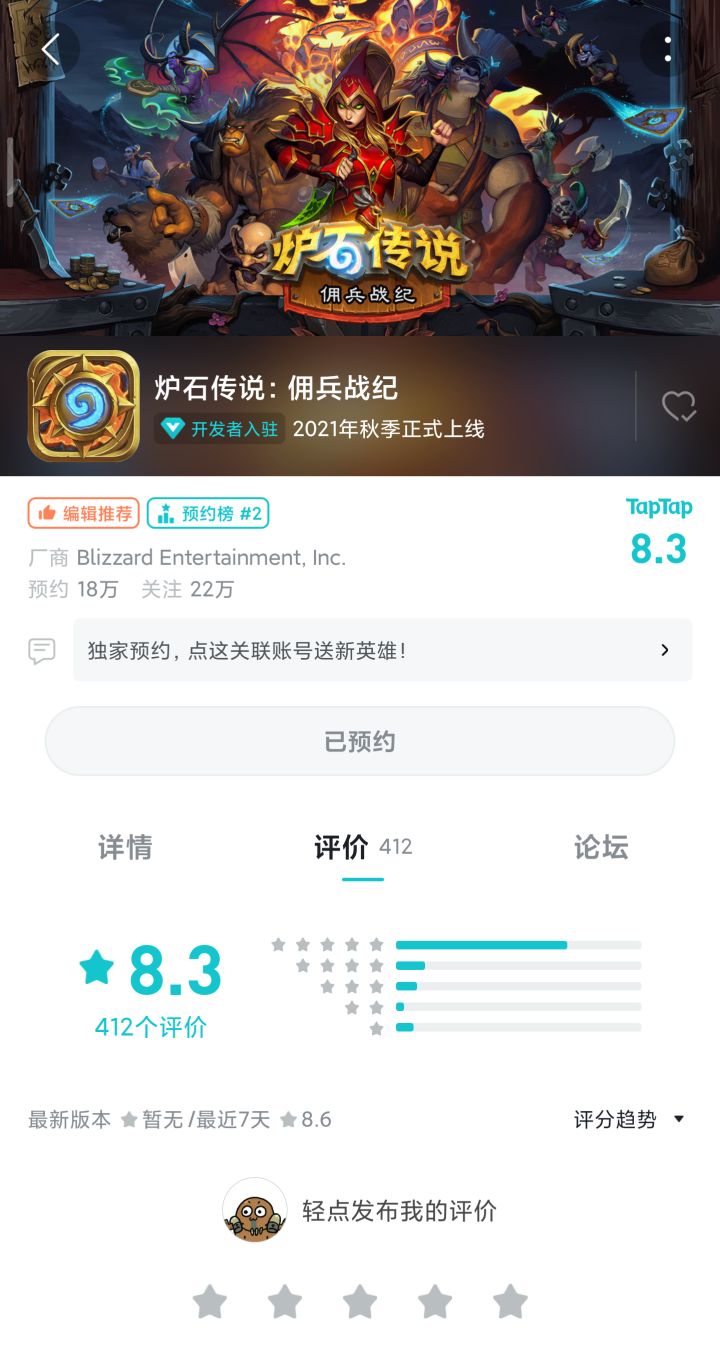Open the three-dot overflow menu
The width and height of the screenshot is (720, 1360).
[x=668, y=48]
